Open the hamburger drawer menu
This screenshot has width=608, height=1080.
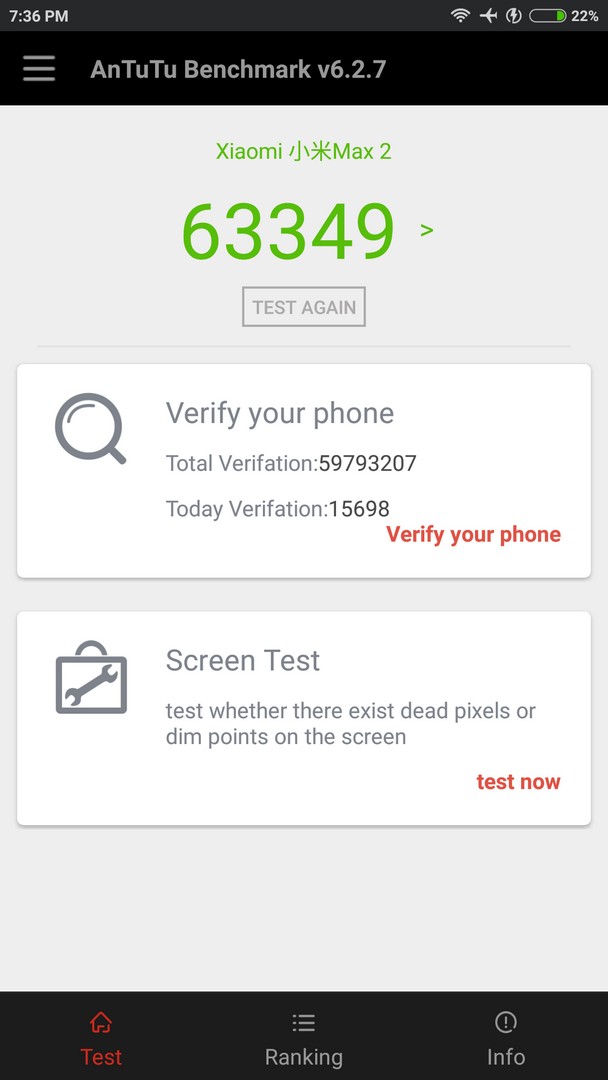(39, 69)
